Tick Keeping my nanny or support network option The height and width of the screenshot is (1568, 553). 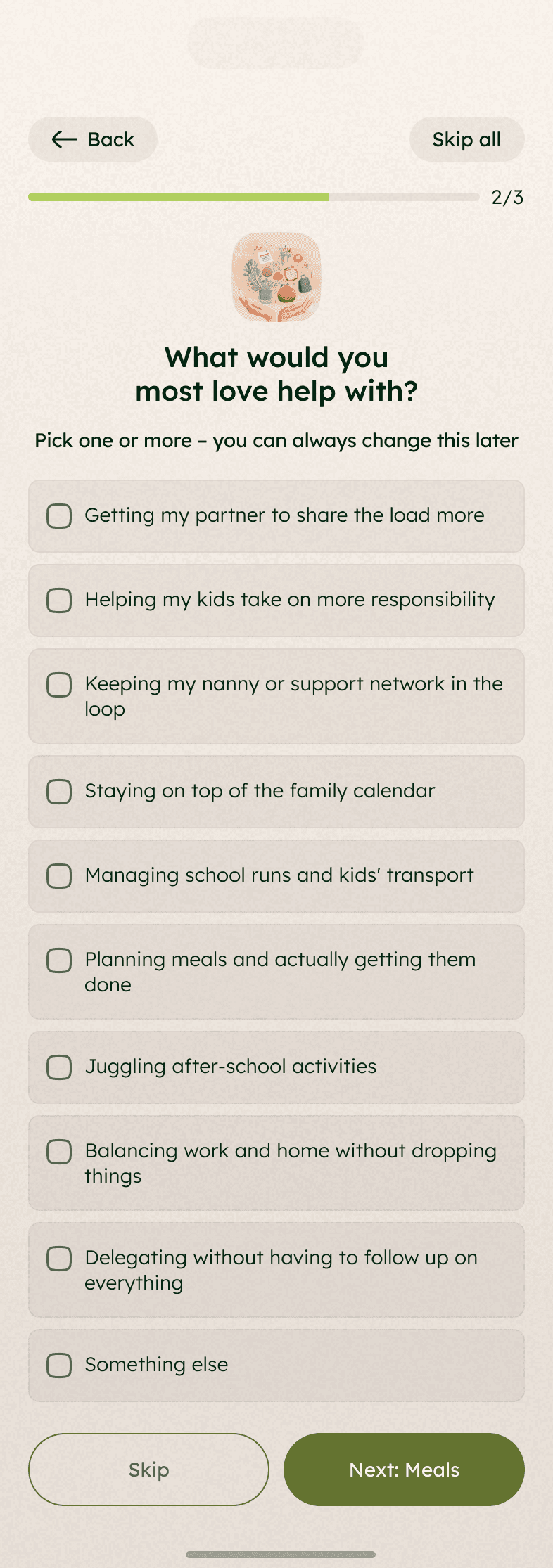[276, 696]
